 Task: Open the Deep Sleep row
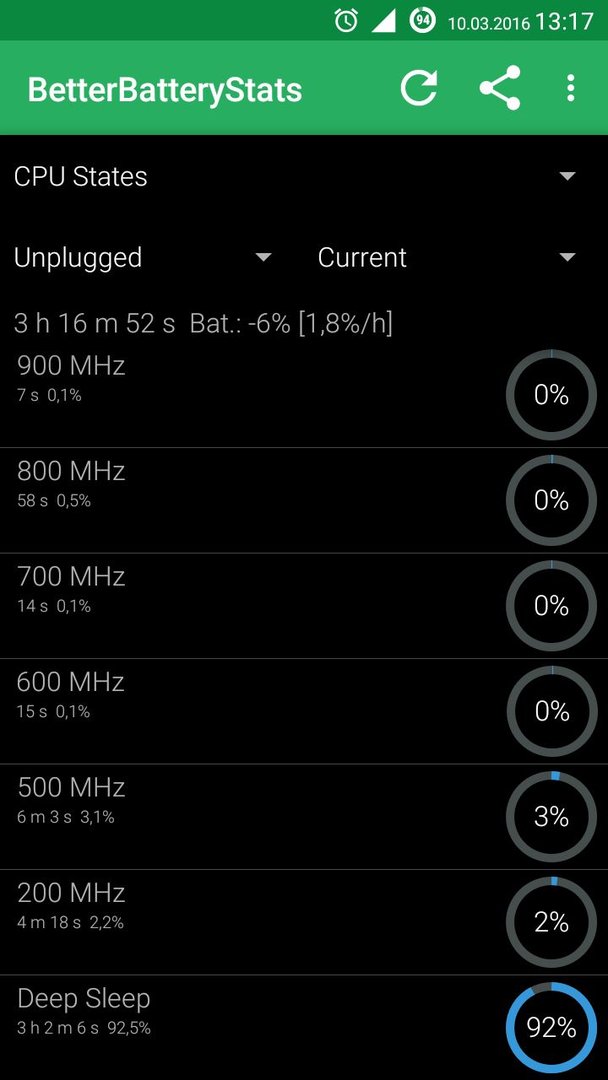[250, 1027]
